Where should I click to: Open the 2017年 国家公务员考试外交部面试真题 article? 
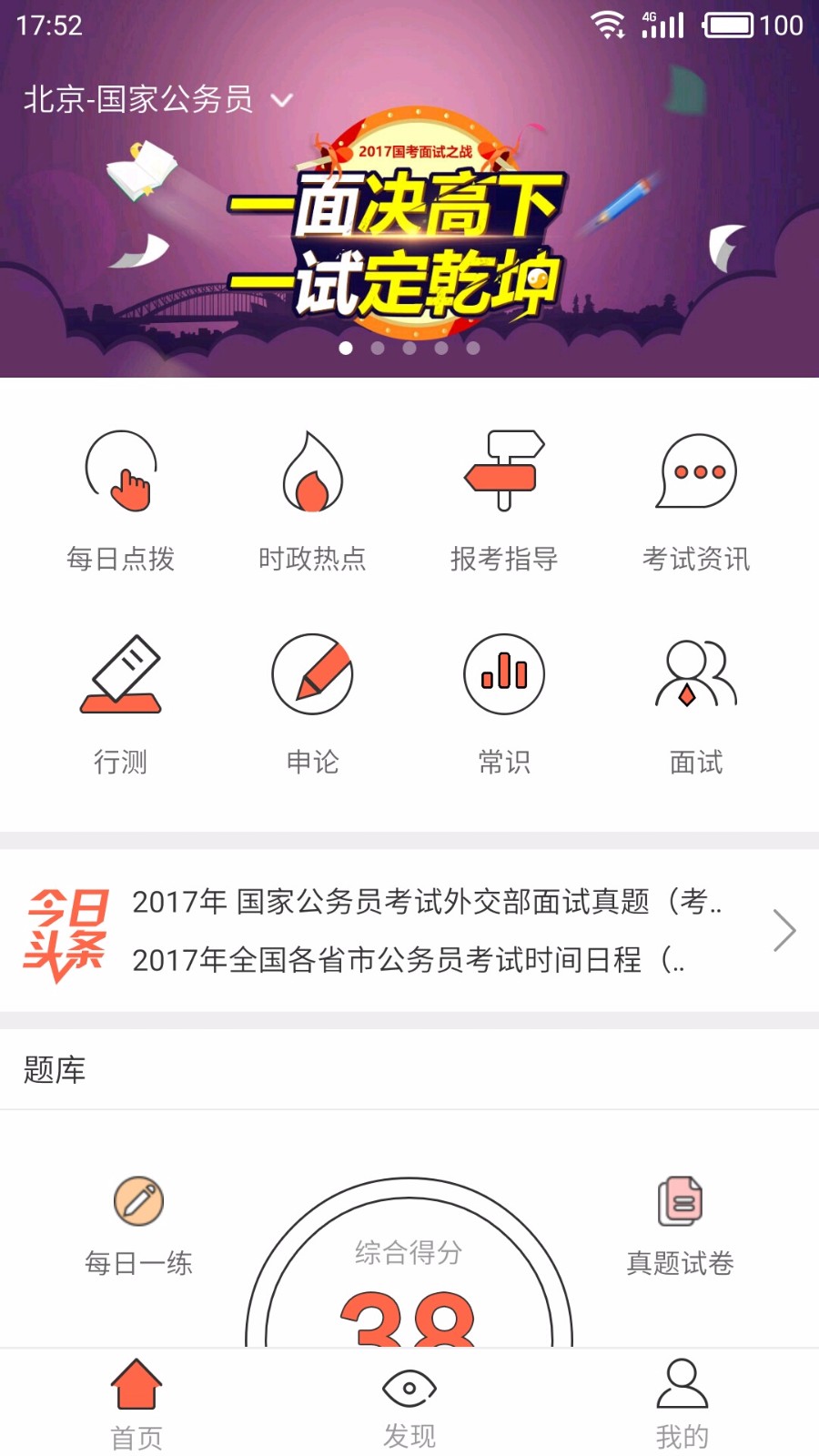(x=428, y=903)
